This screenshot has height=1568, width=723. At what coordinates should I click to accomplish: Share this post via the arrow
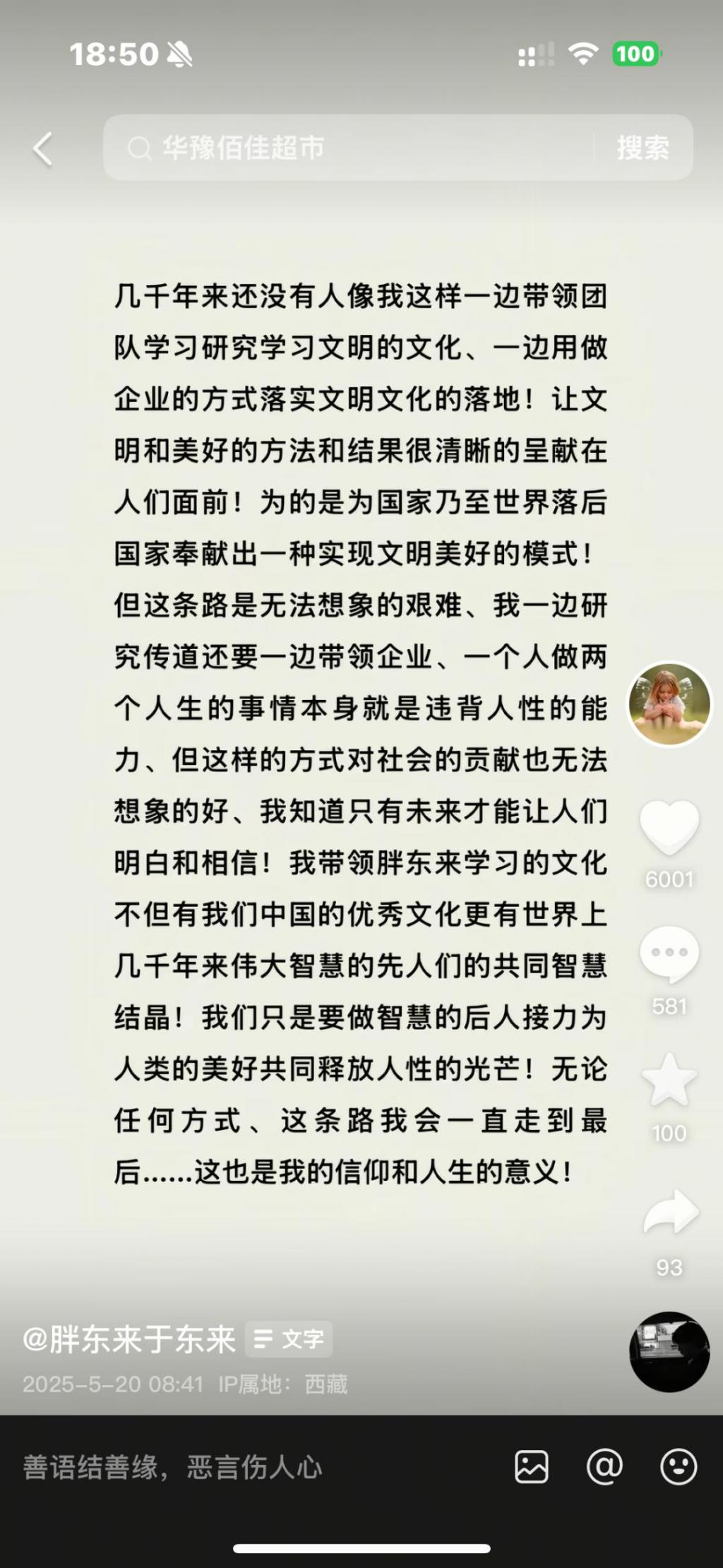tap(669, 1213)
